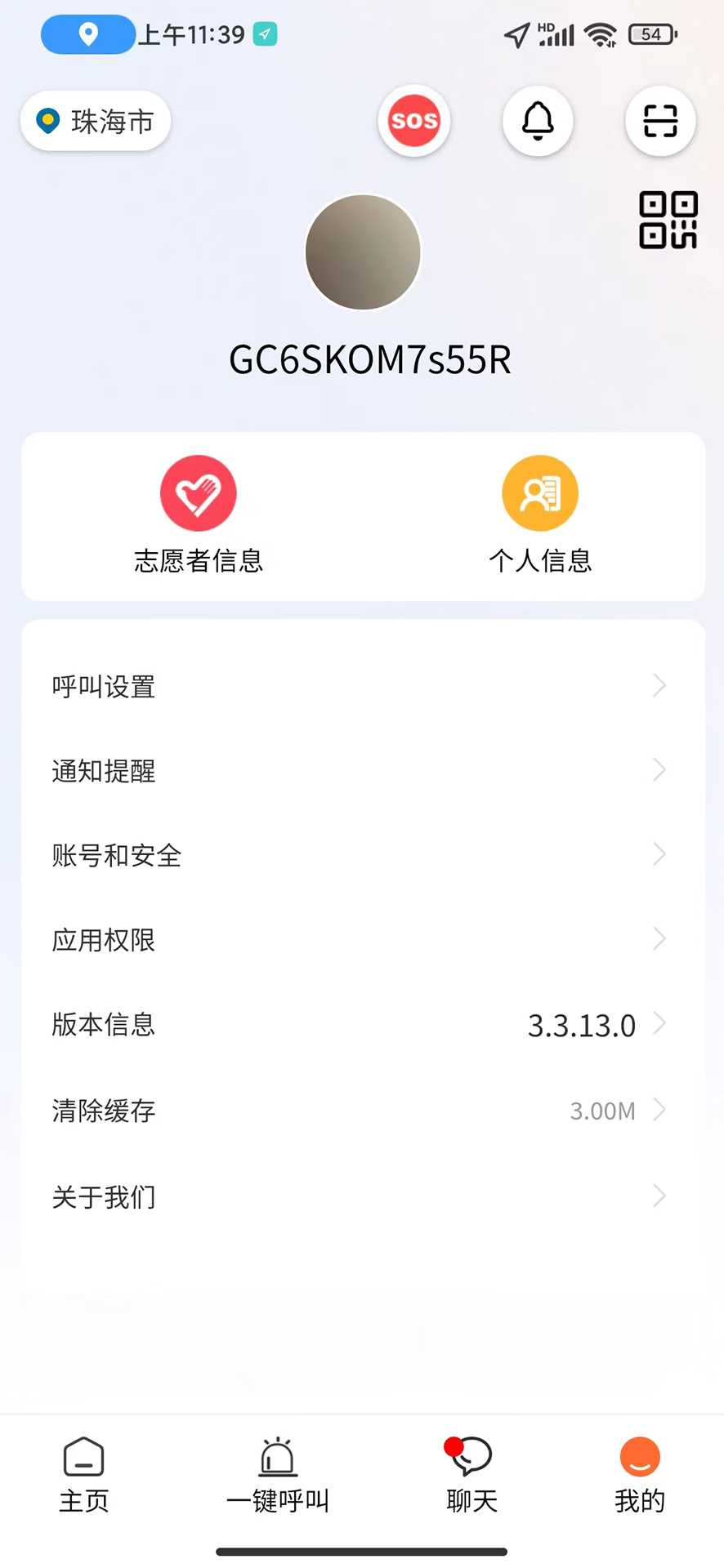
Task: Open 志愿者信息 volunteer info icon
Action: click(x=198, y=492)
